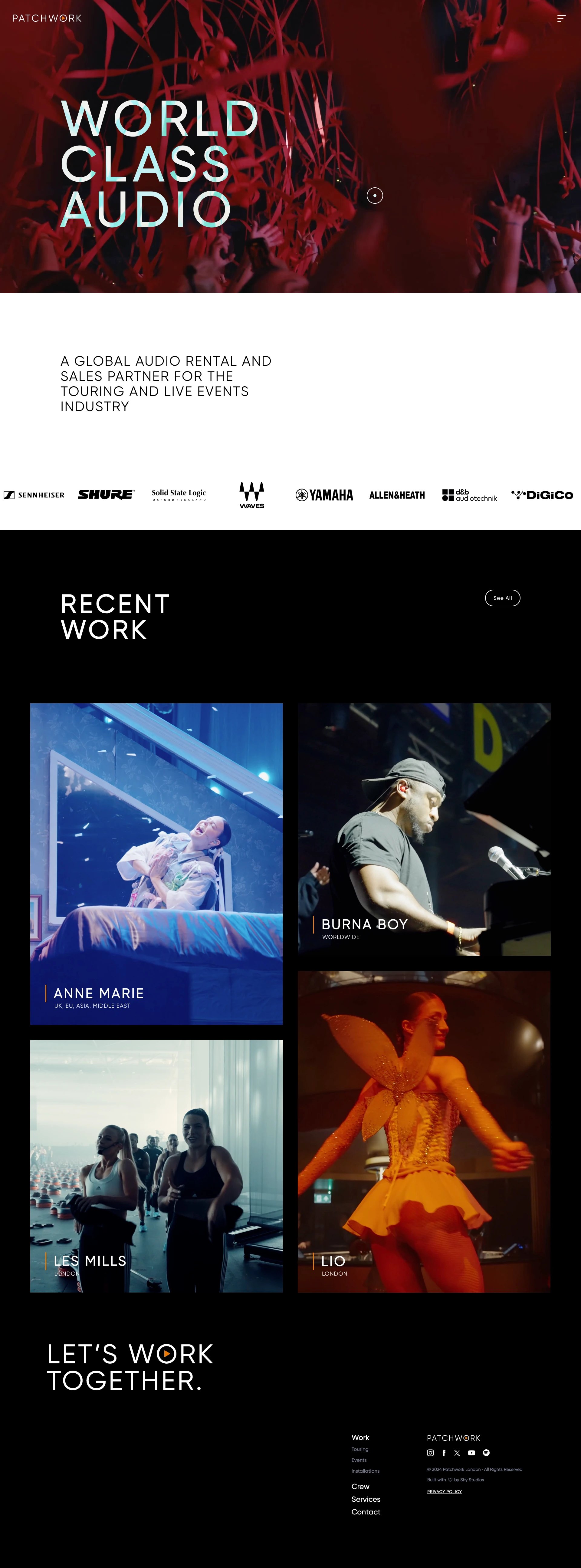
Task: View the LIO London project card
Action: click(x=424, y=1132)
